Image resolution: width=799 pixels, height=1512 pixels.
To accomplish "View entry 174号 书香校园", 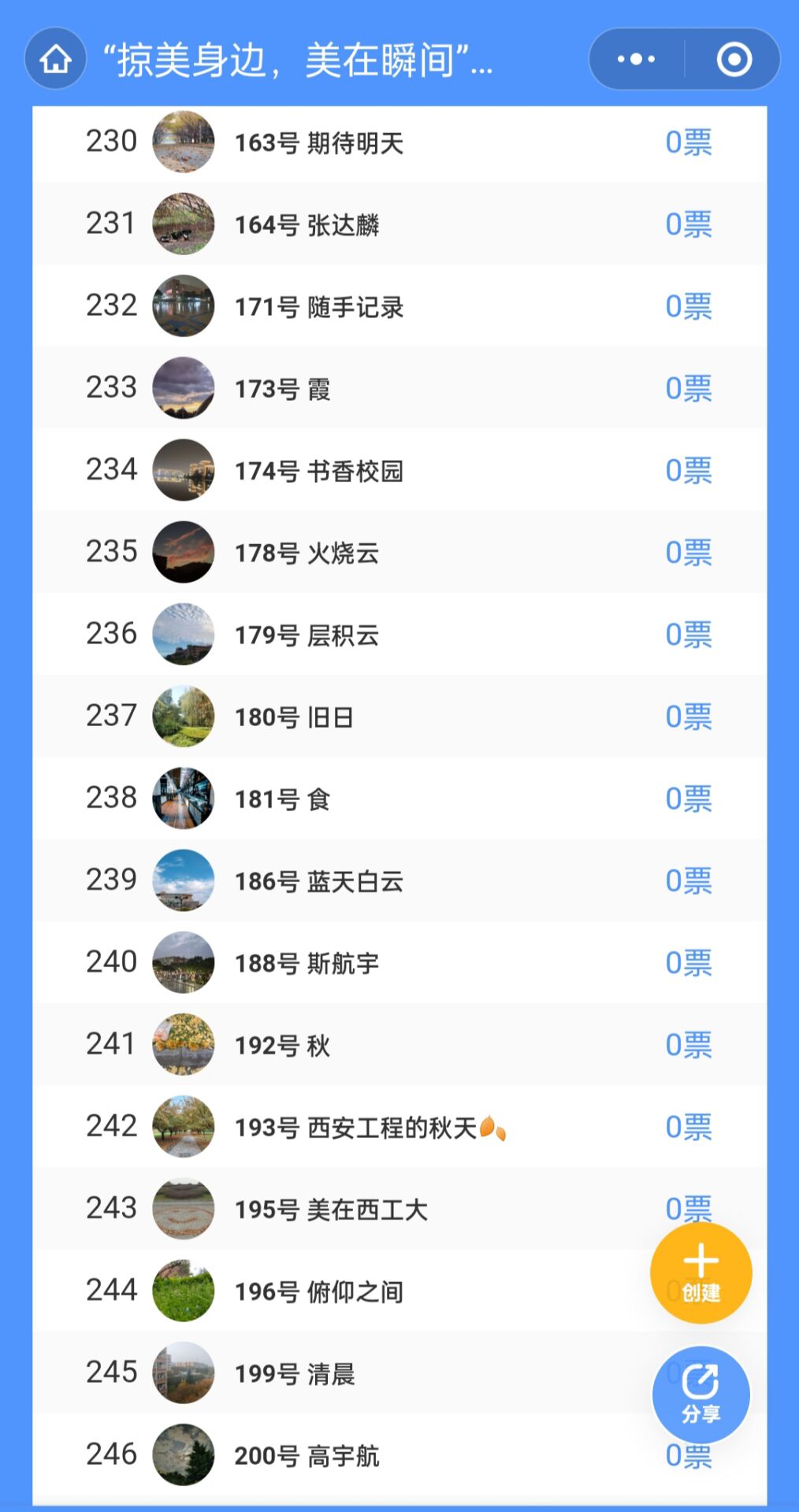I will (319, 471).
